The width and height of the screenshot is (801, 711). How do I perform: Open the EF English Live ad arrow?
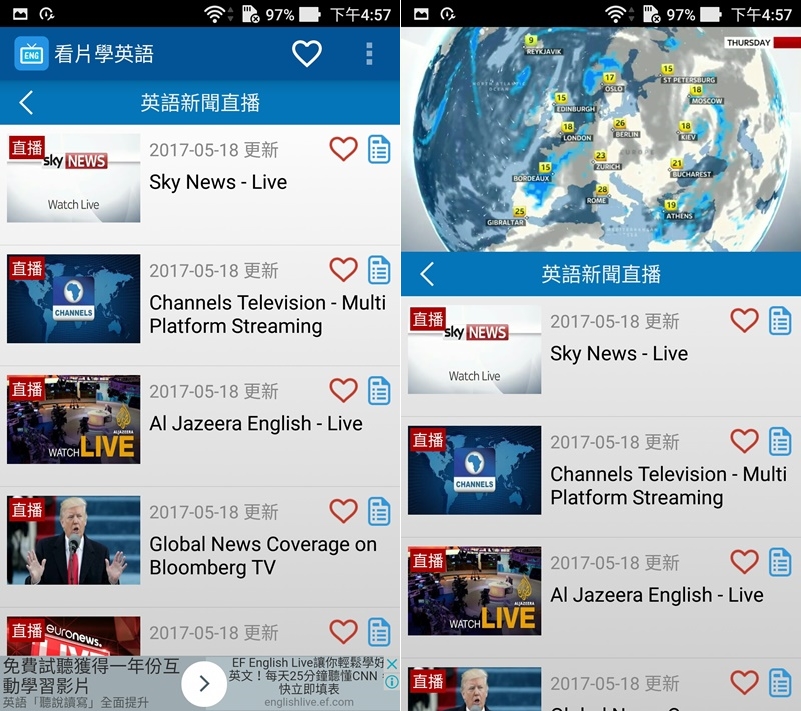pyautogui.click(x=204, y=683)
